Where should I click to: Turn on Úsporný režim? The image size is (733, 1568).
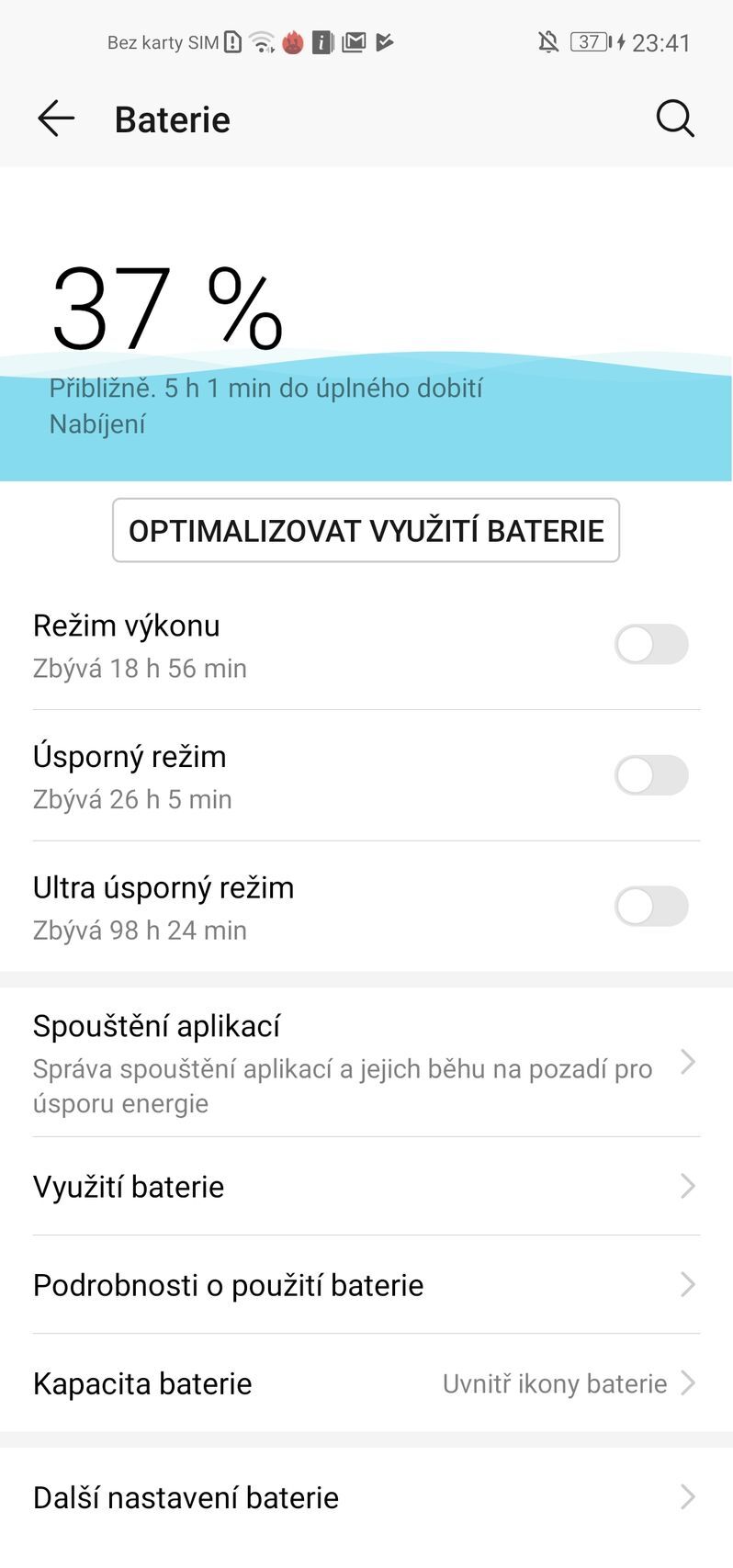(650, 775)
